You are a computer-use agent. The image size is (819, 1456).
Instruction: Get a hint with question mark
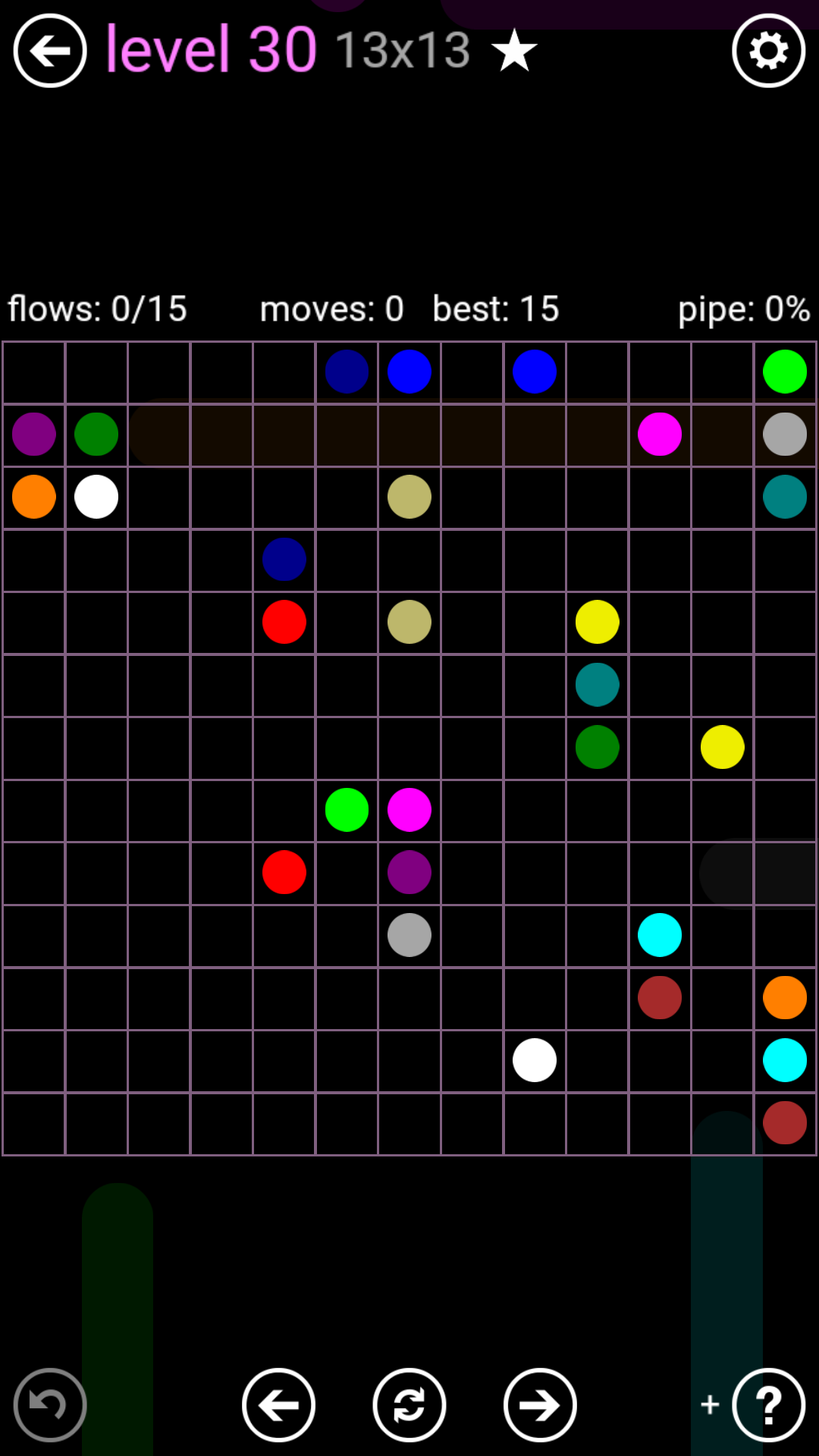(x=768, y=1404)
